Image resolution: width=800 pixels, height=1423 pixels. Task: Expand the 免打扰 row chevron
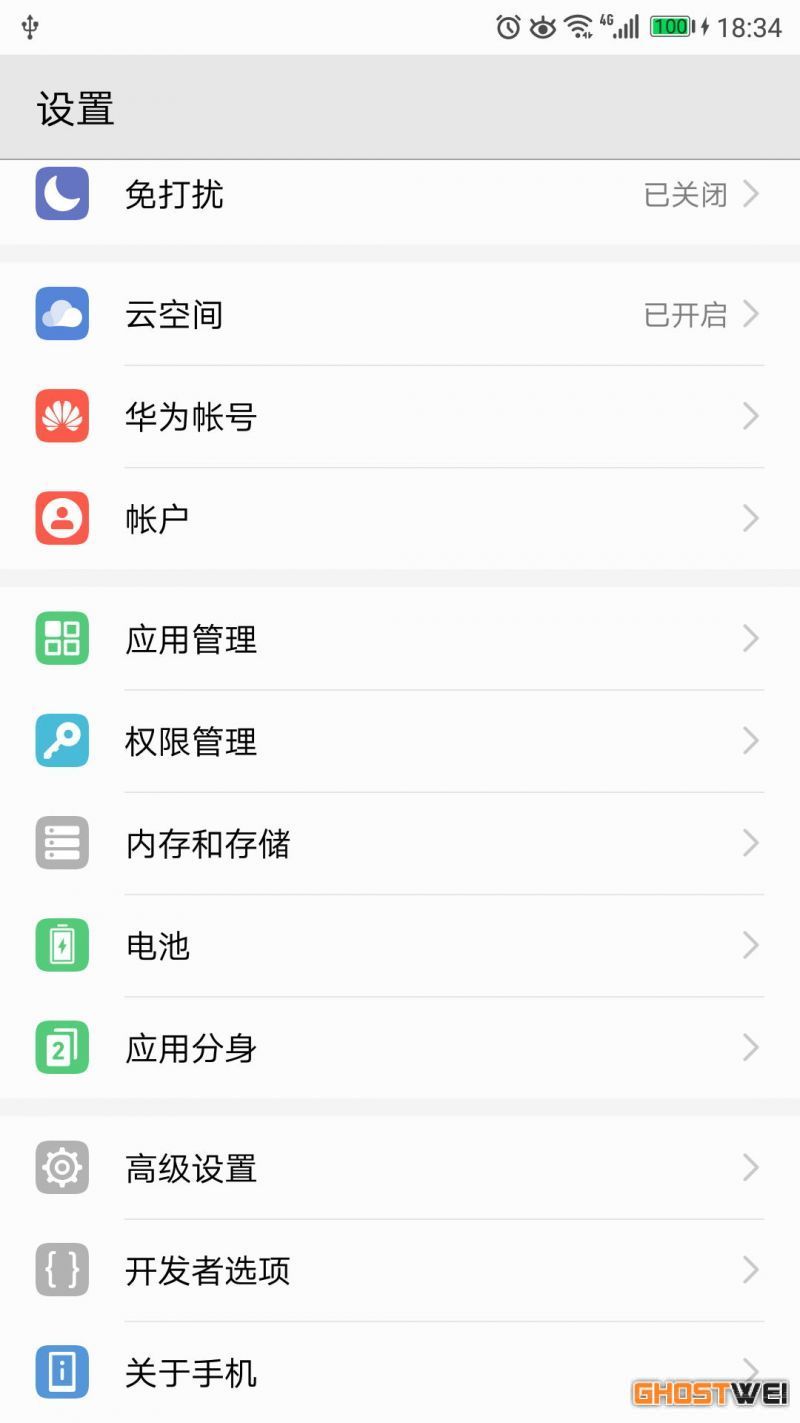pyautogui.click(x=750, y=194)
